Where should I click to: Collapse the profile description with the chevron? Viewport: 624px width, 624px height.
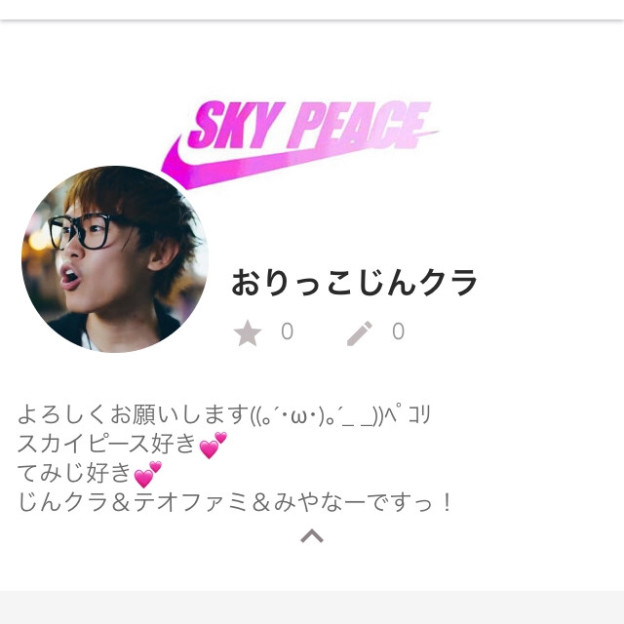(312, 536)
